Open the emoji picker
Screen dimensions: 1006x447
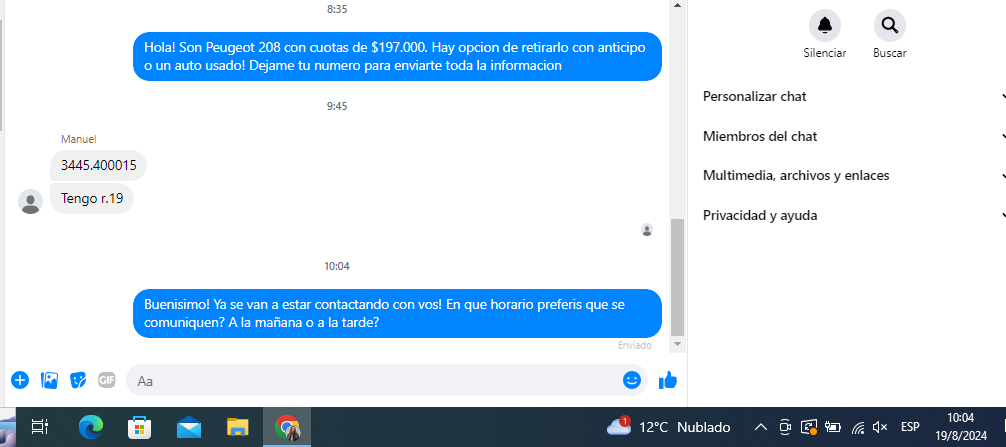631,380
